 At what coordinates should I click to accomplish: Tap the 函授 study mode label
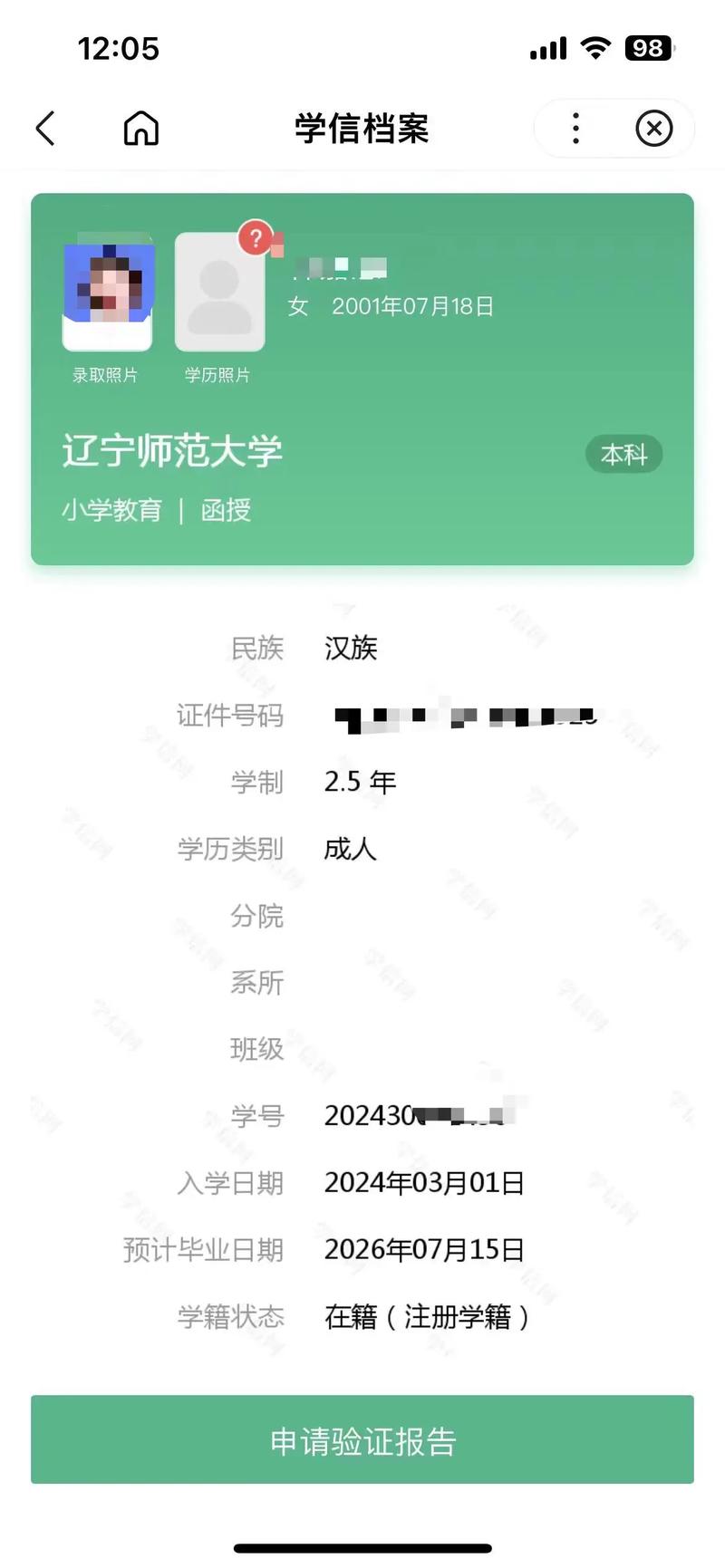[x=225, y=510]
